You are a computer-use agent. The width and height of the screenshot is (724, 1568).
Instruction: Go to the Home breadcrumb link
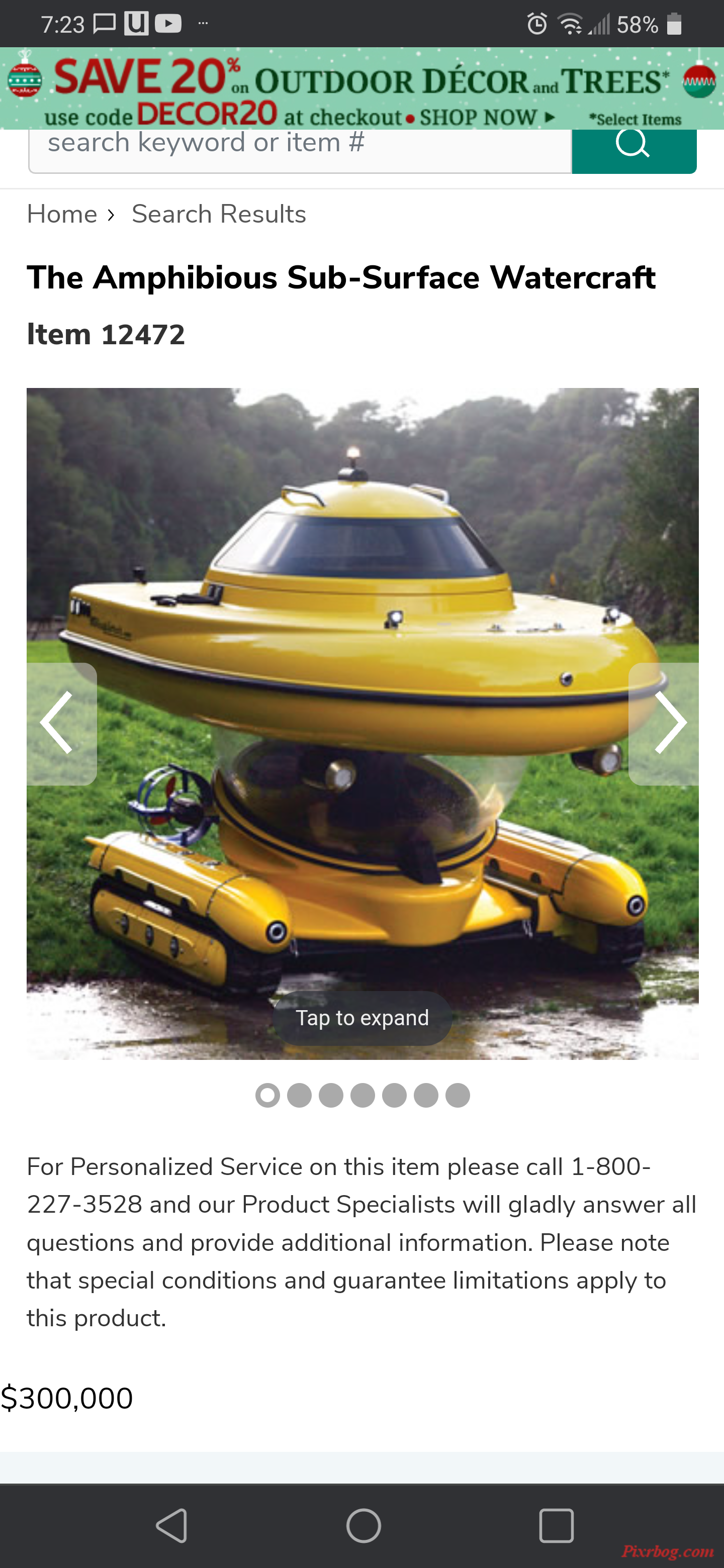tap(62, 214)
